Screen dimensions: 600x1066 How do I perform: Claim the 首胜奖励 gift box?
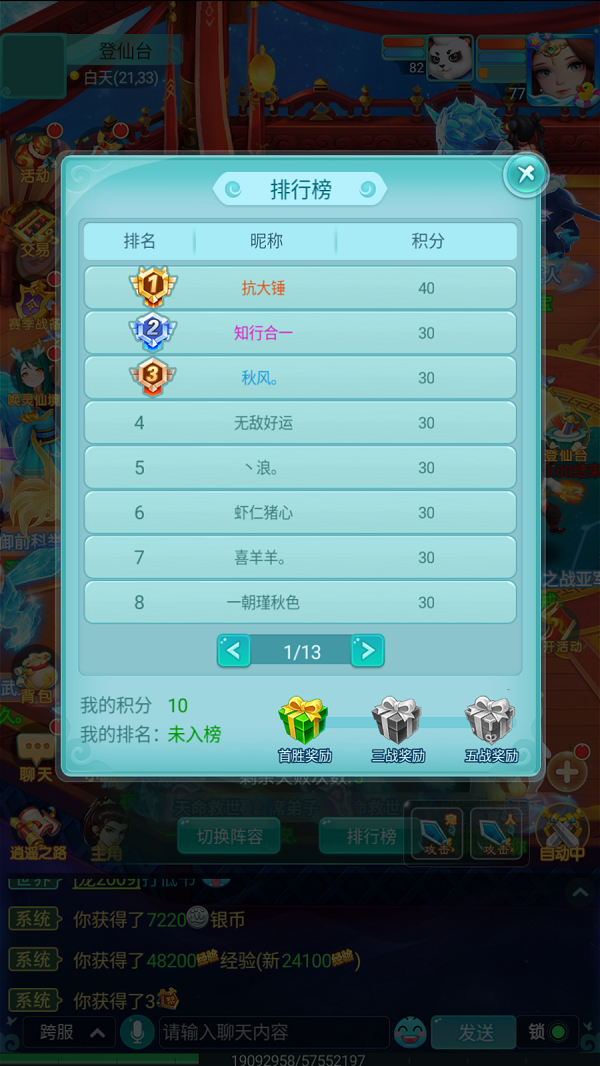[x=304, y=722]
